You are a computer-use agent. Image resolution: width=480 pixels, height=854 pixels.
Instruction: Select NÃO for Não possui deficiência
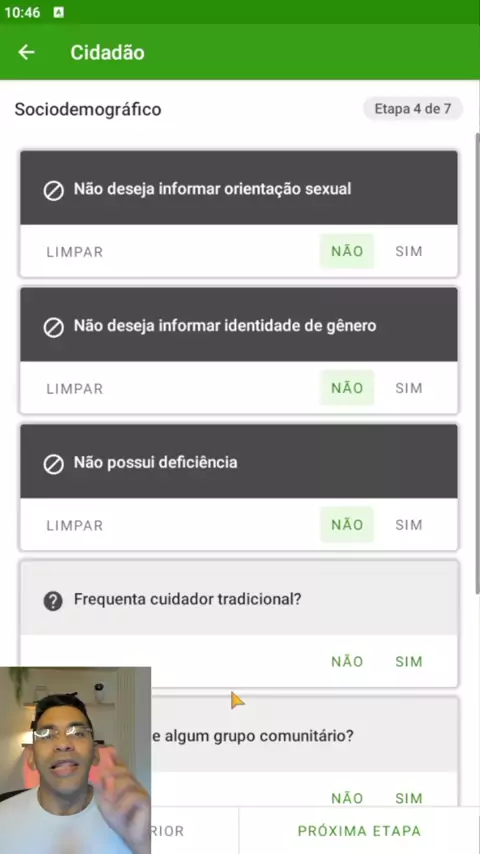coord(347,525)
